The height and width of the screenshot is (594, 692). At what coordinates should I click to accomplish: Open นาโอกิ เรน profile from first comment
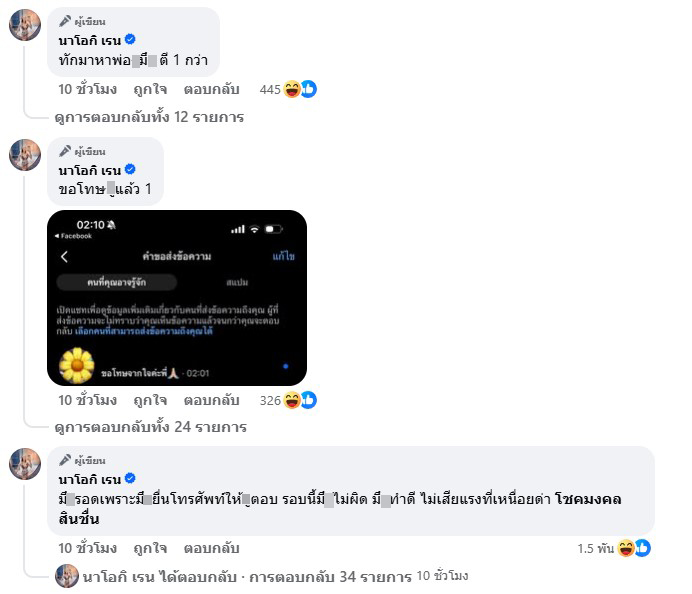click(90, 40)
